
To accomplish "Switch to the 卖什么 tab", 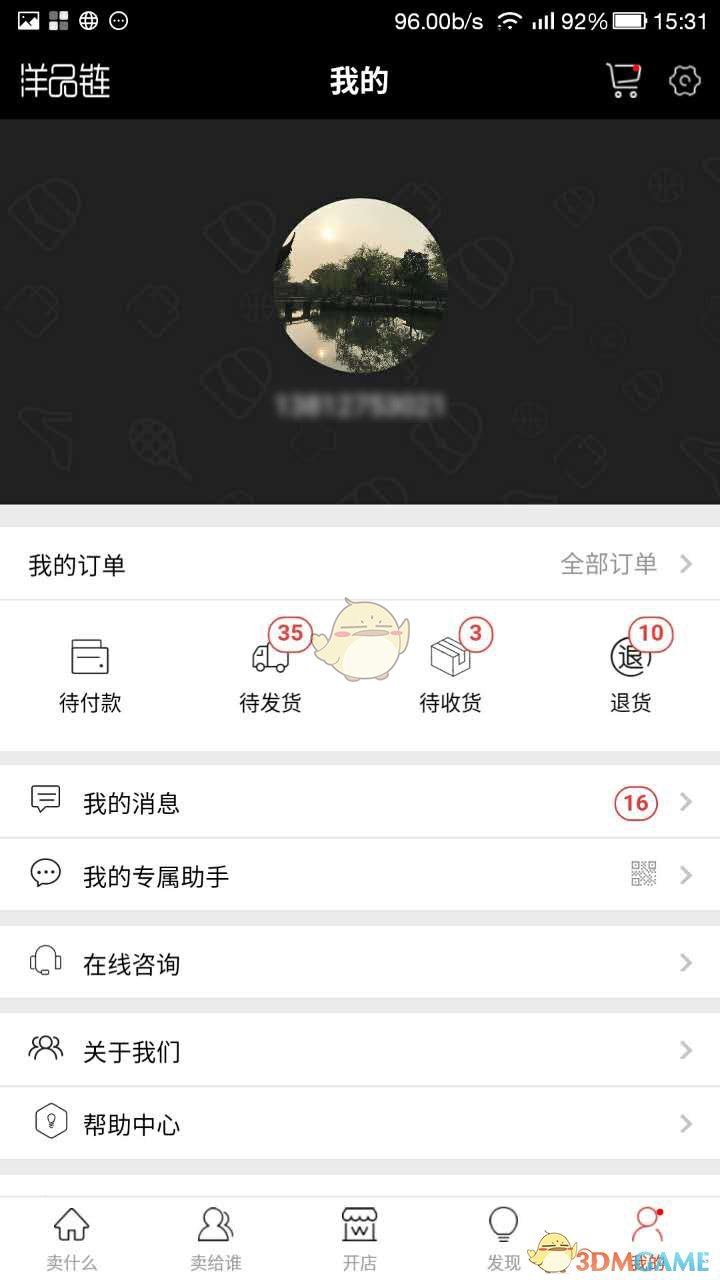I will click(x=72, y=1238).
